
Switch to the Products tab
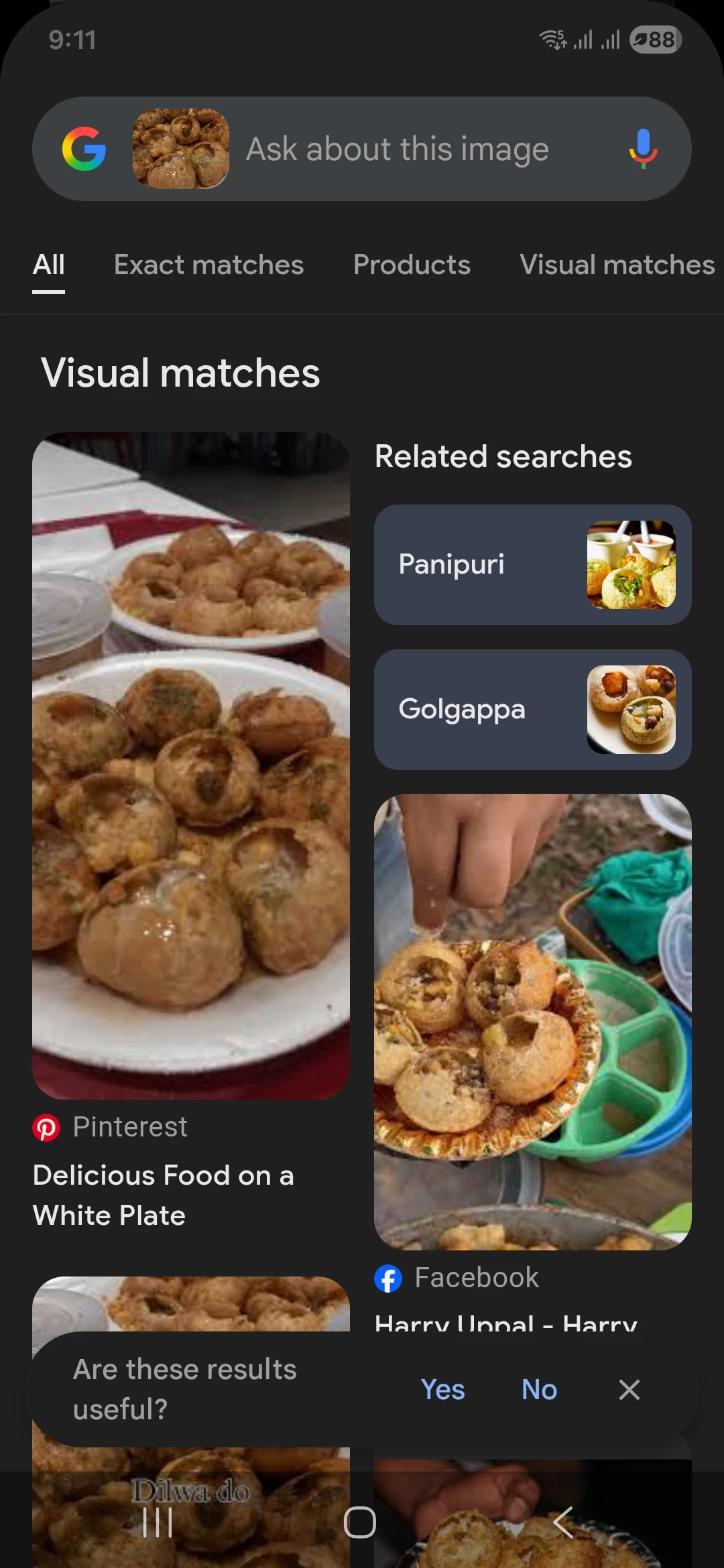pyautogui.click(x=412, y=265)
